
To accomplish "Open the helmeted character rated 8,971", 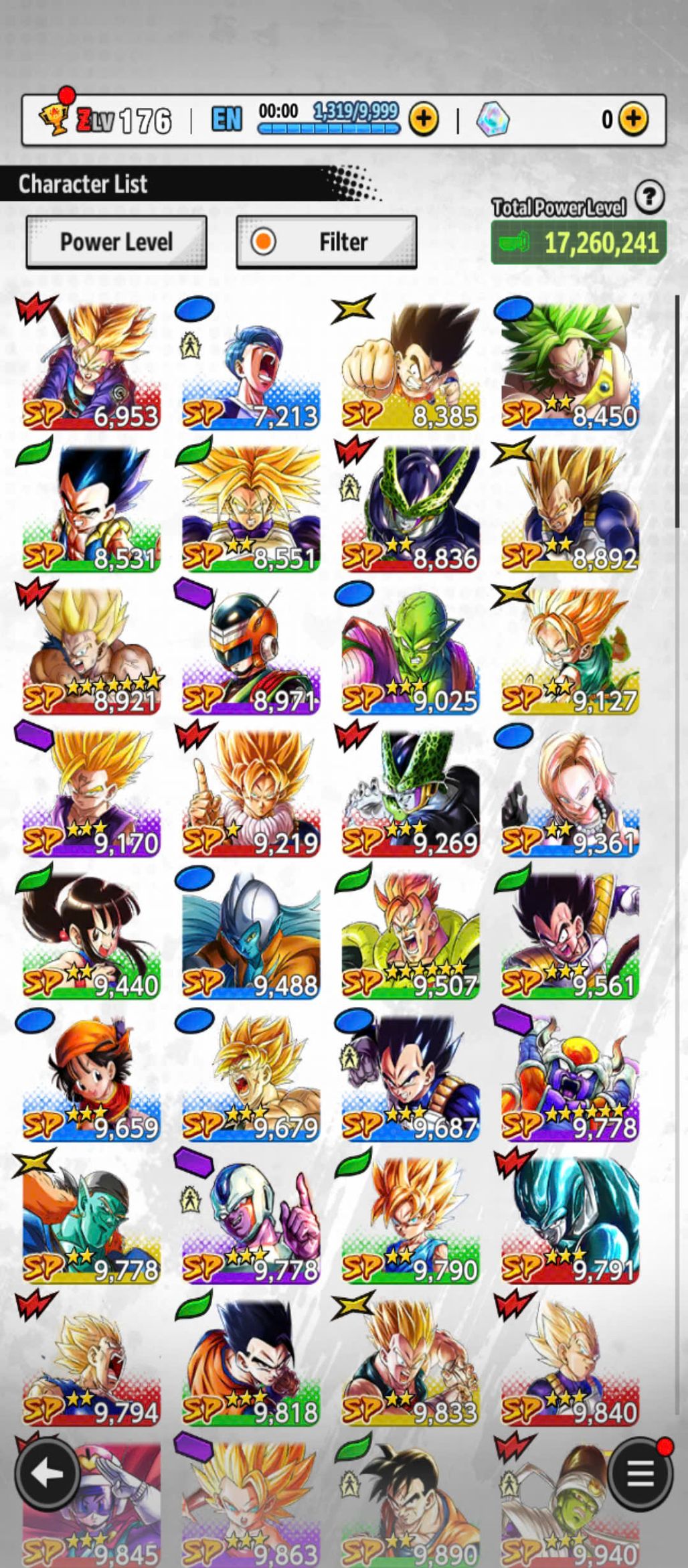I will pos(250,651).
